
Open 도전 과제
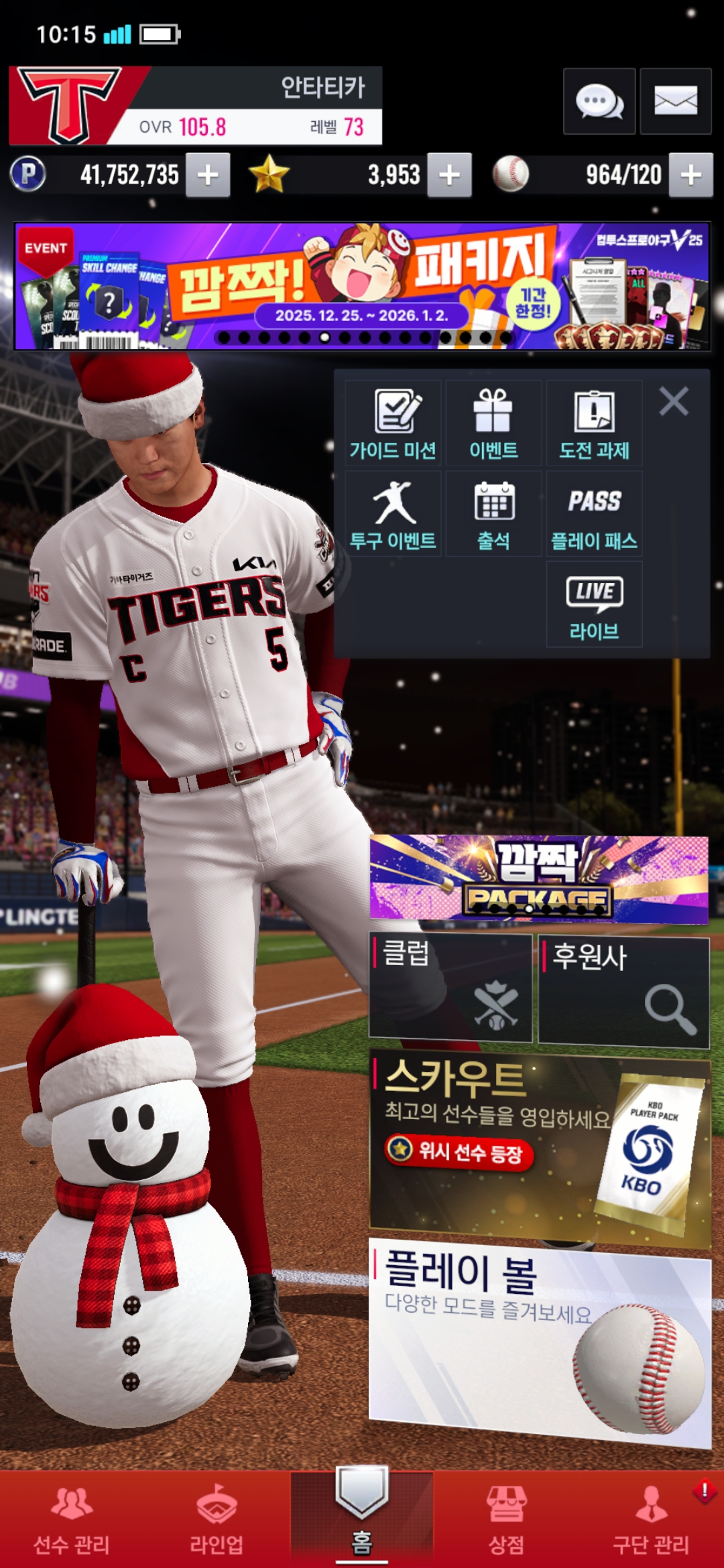(594, 423)
